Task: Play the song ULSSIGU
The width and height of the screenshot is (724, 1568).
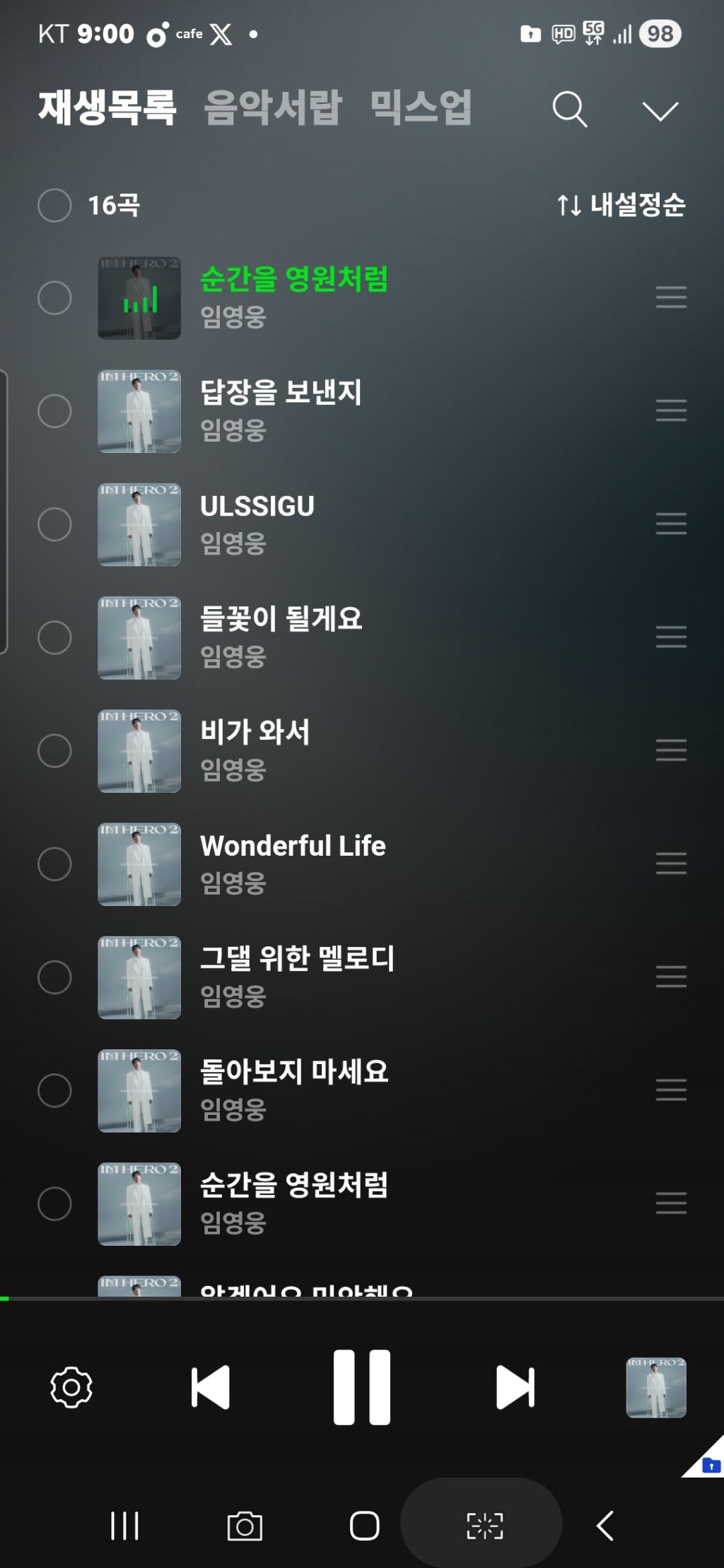Action: pyautogui.click(x=257, y=506)
